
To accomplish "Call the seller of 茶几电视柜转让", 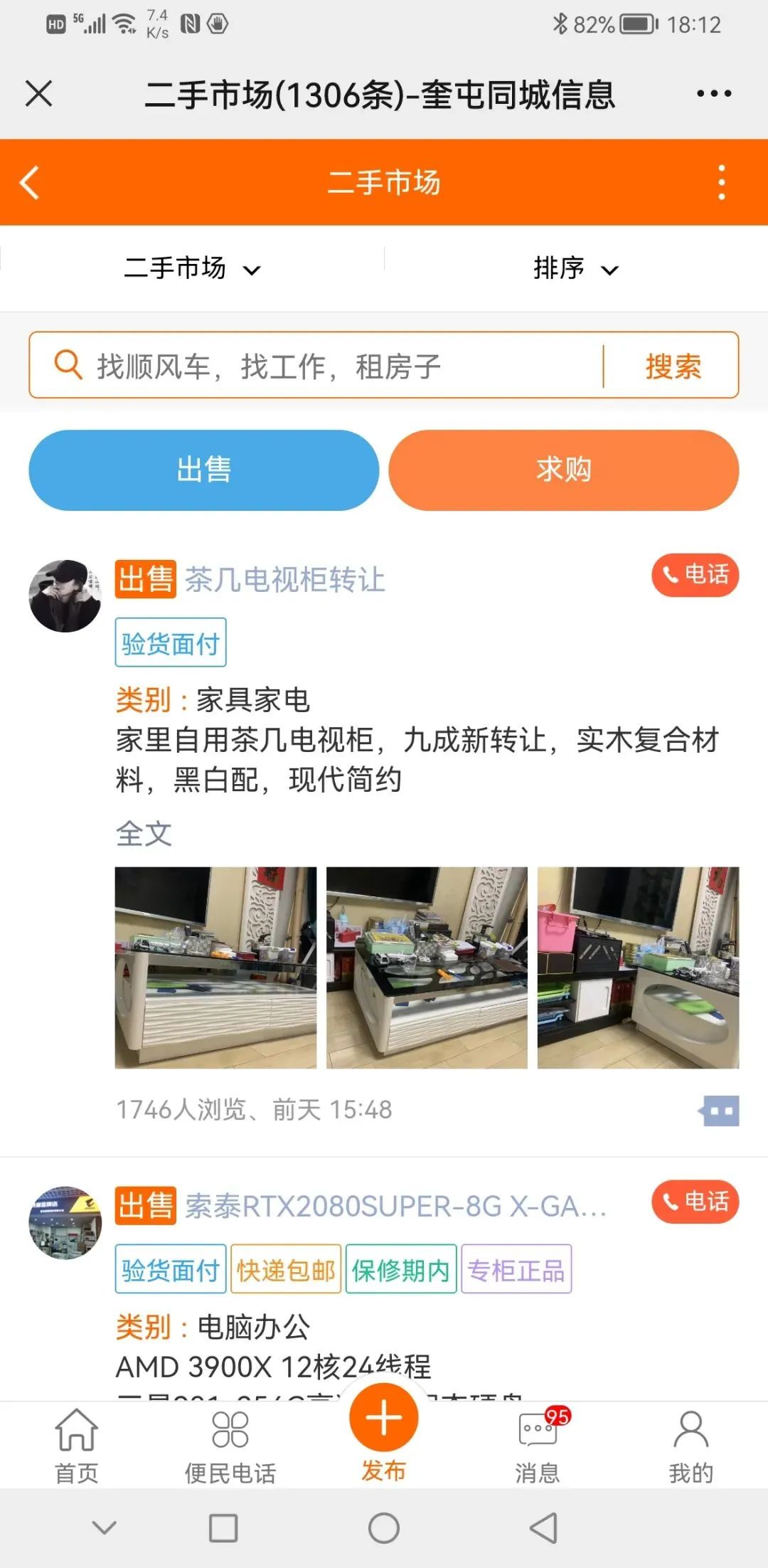I will (x=695, y=574).
